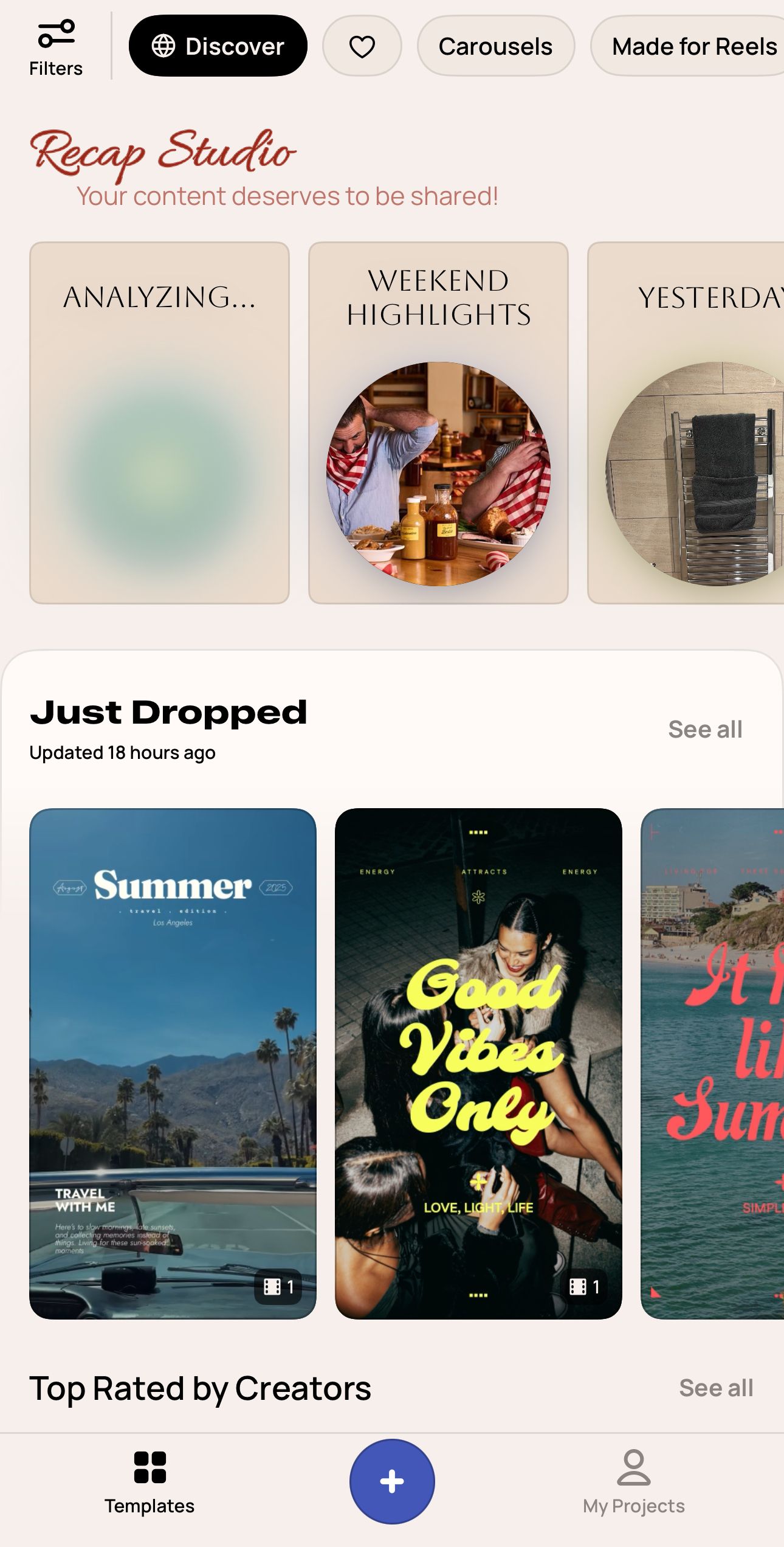Tap the Analyzing recap card
The width and height of the screenshot is (784, 1547).
pos(159,423)
